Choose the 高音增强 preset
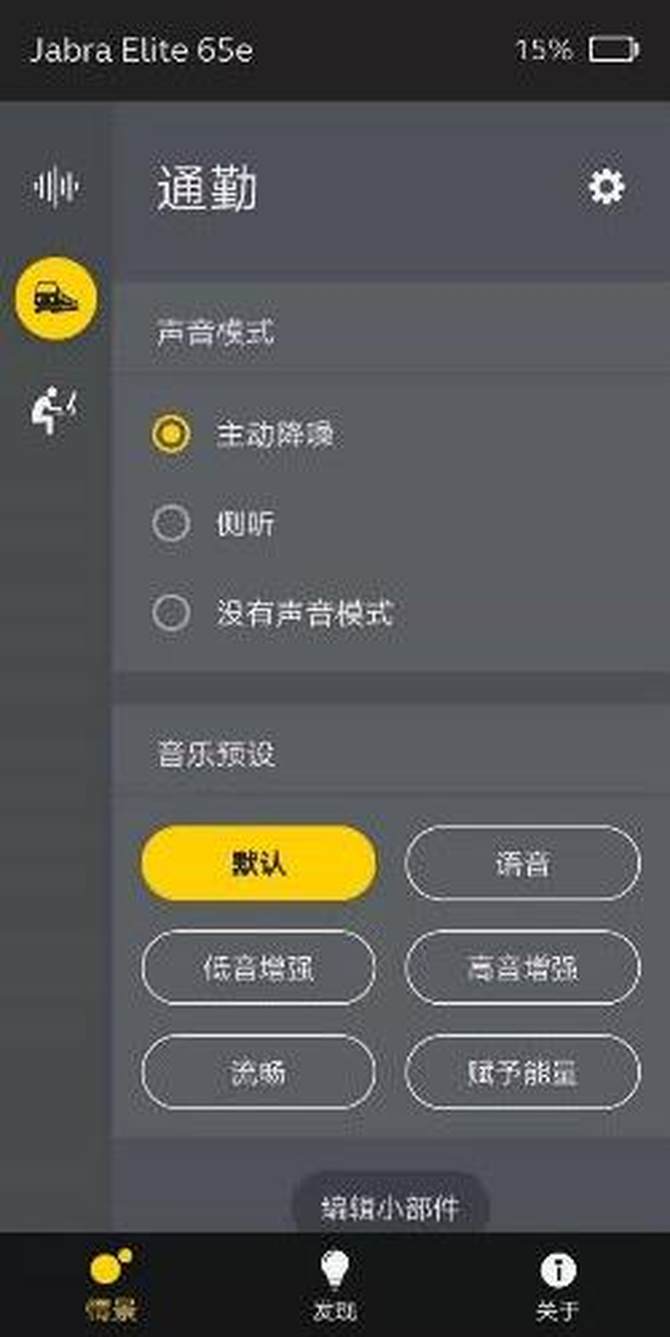The height and width of the screenshot is (1337, 670). [x=522, y=967]
